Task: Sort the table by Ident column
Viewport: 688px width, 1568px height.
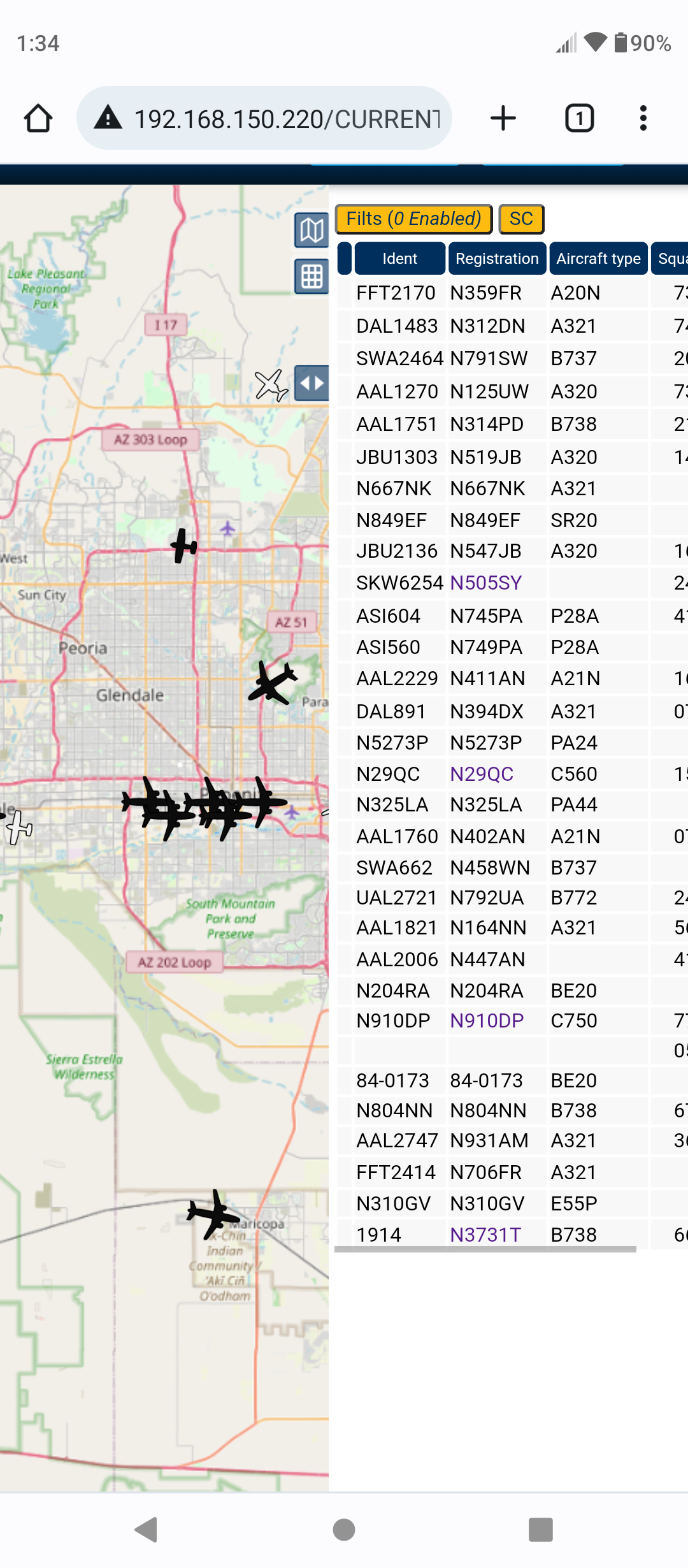Action: pos(399,258)
